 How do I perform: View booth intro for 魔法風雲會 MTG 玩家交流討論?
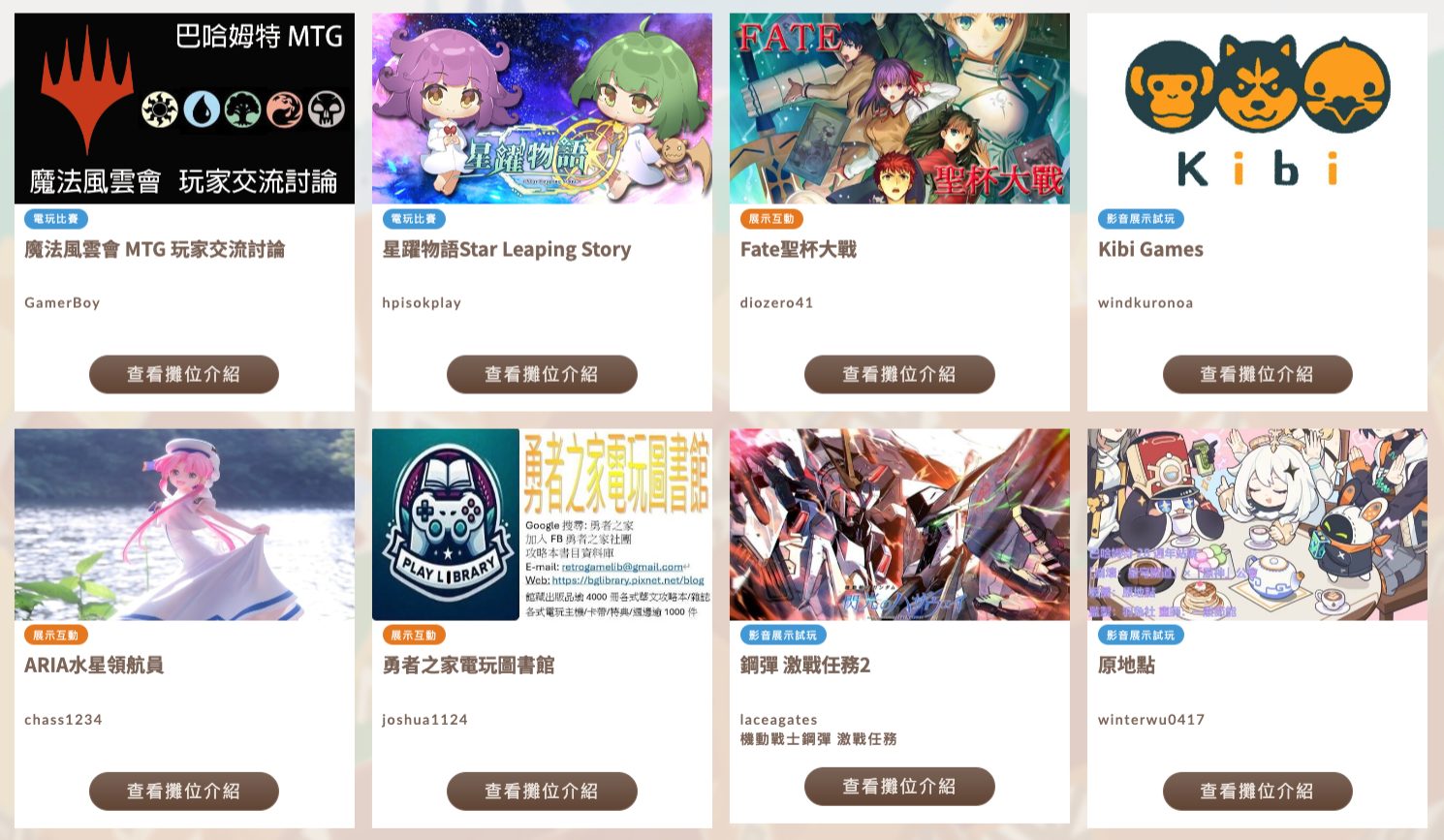click(x=183, y=374)
